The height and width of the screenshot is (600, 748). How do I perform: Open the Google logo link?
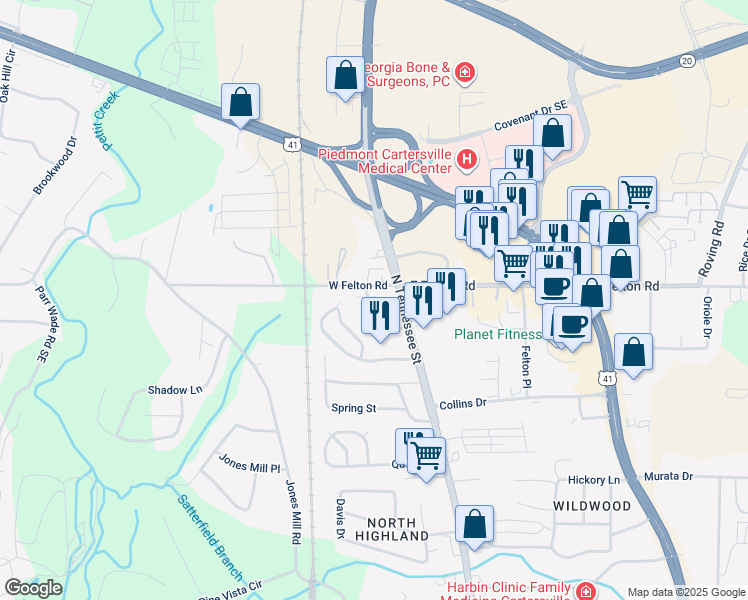33,588
